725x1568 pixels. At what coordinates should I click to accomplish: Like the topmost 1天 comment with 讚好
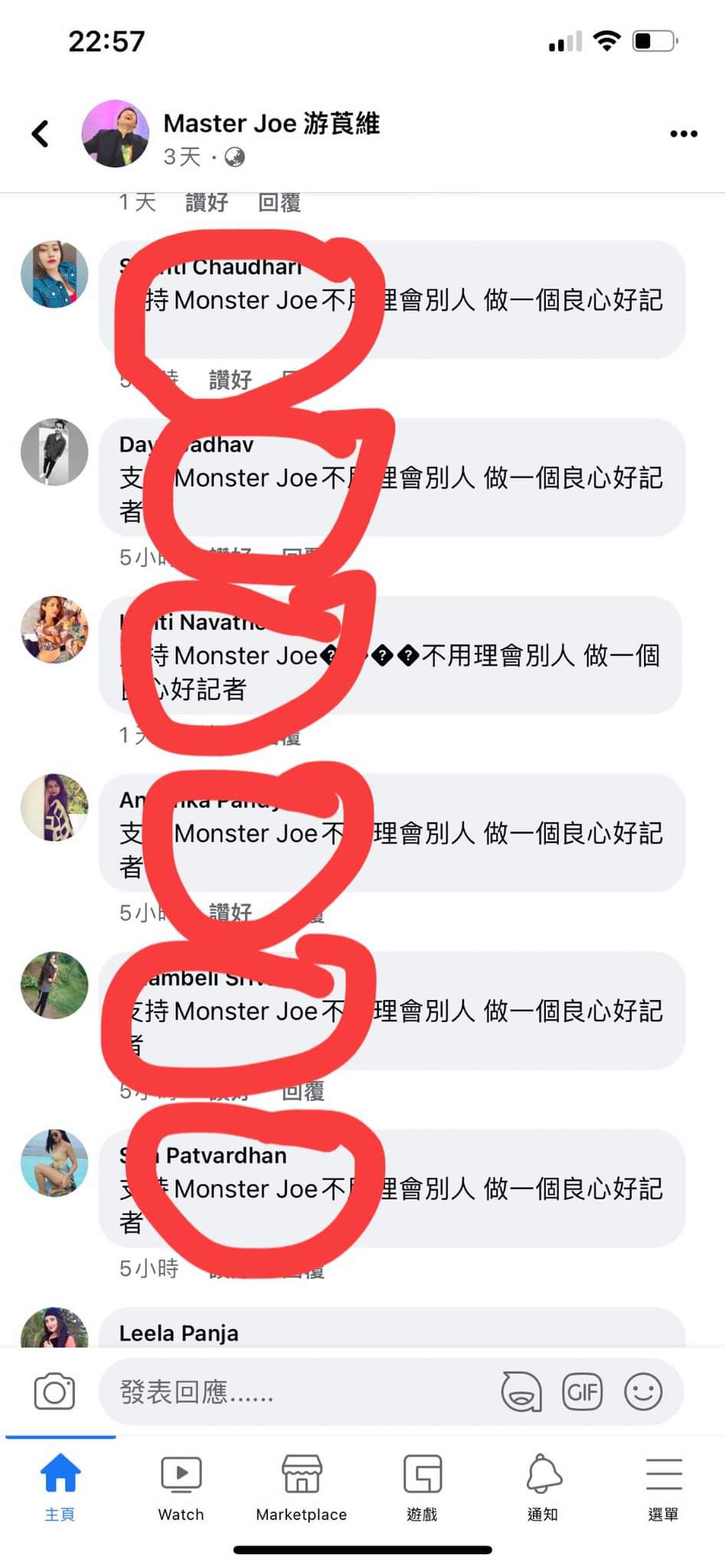[x=207, y=202]
